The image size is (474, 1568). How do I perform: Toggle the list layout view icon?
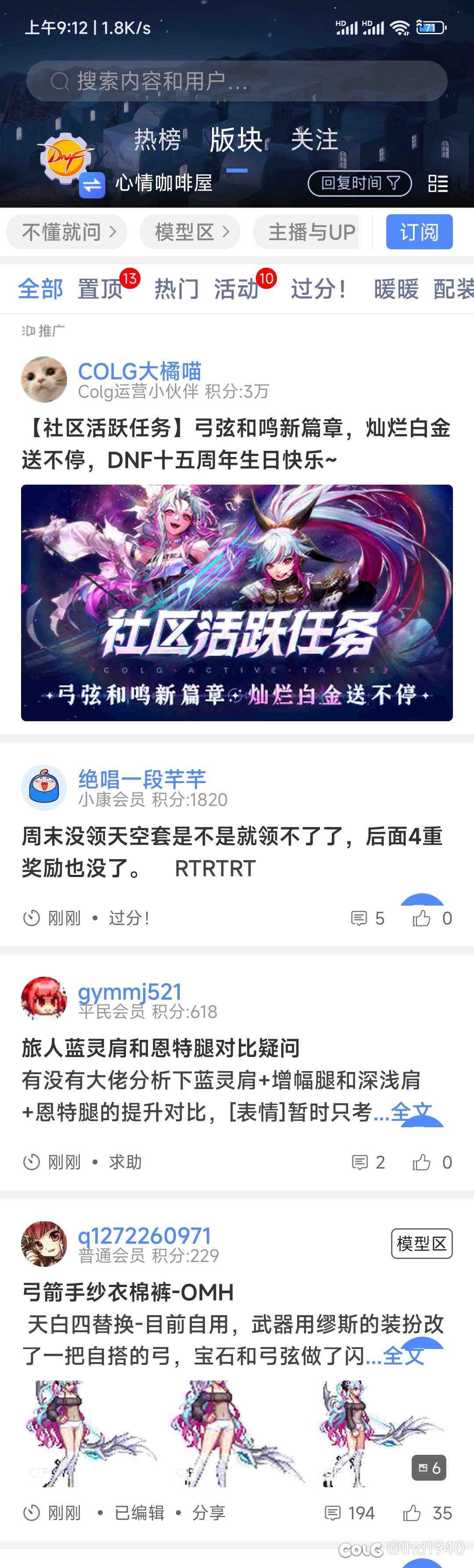(x=438, y=183)
